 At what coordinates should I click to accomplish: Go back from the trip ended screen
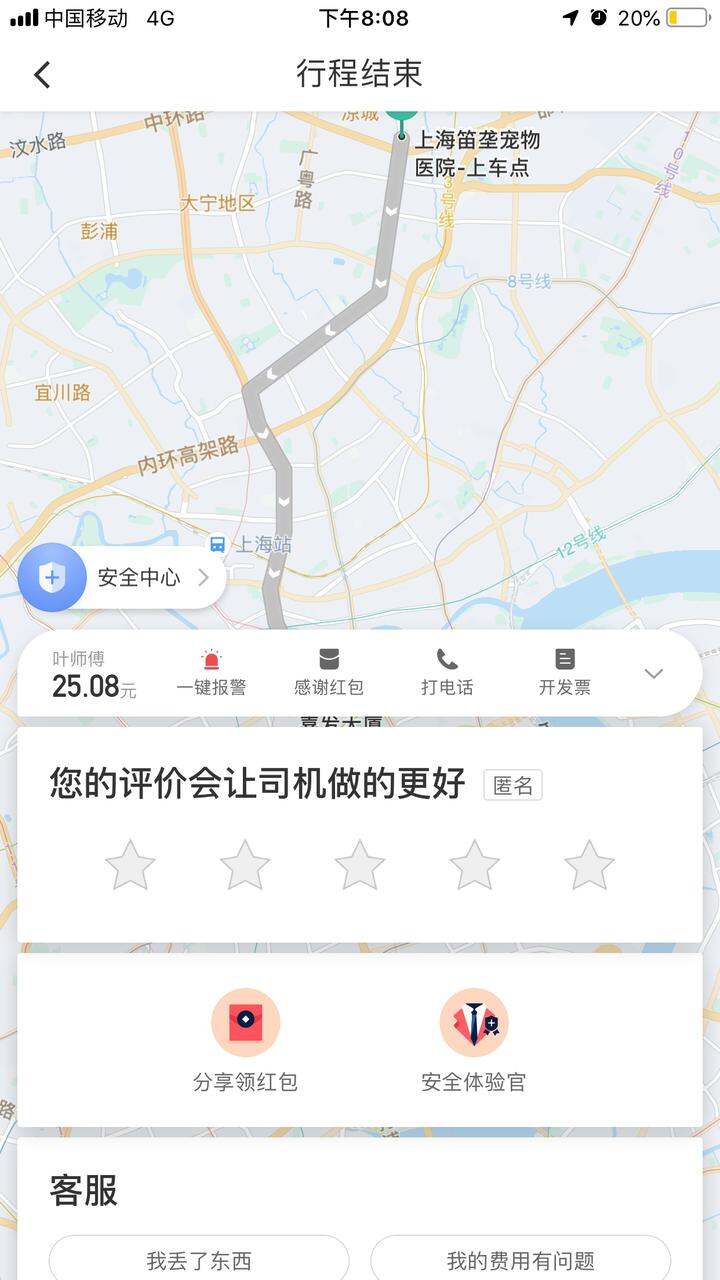(x=42, y=74)
